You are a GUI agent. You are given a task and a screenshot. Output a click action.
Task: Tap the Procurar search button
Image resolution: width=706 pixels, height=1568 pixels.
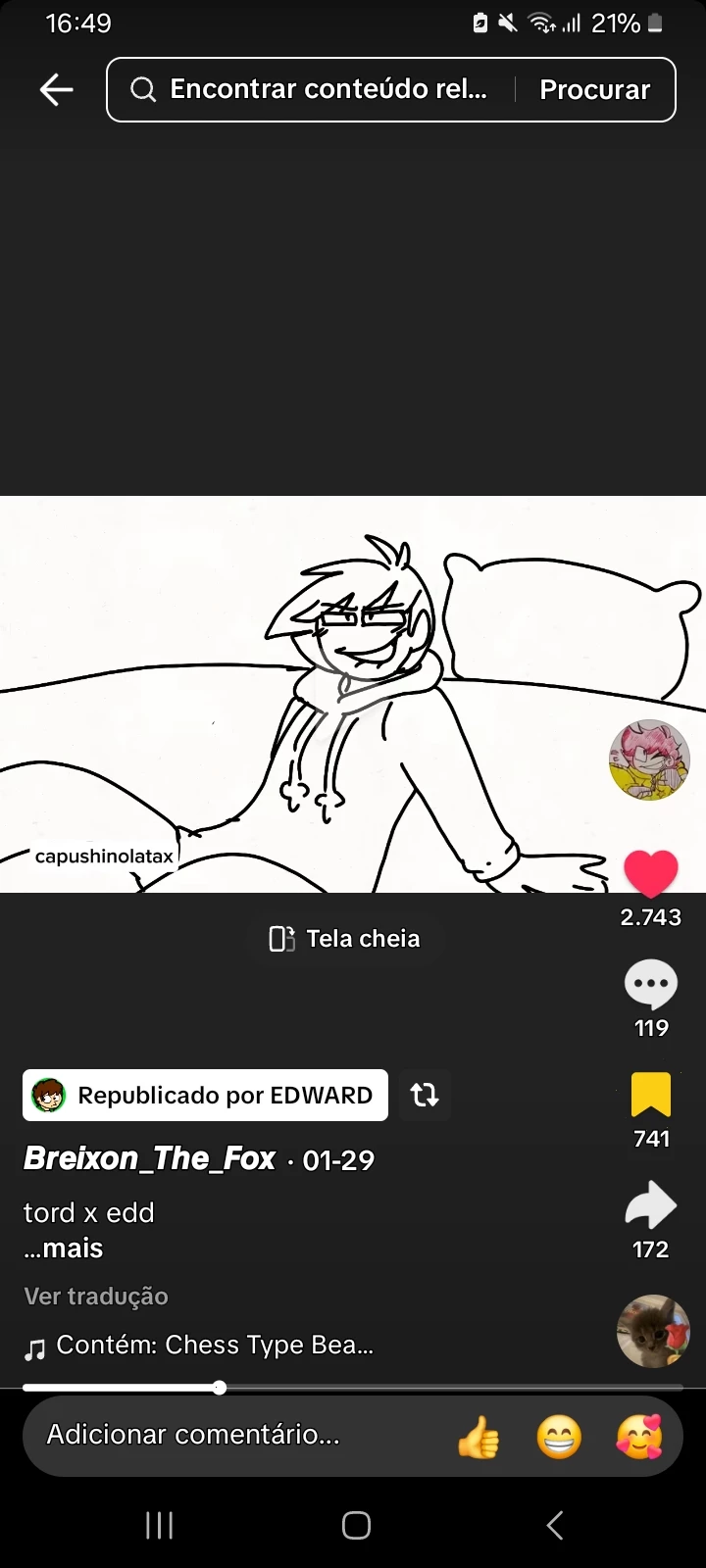point(594,90)
